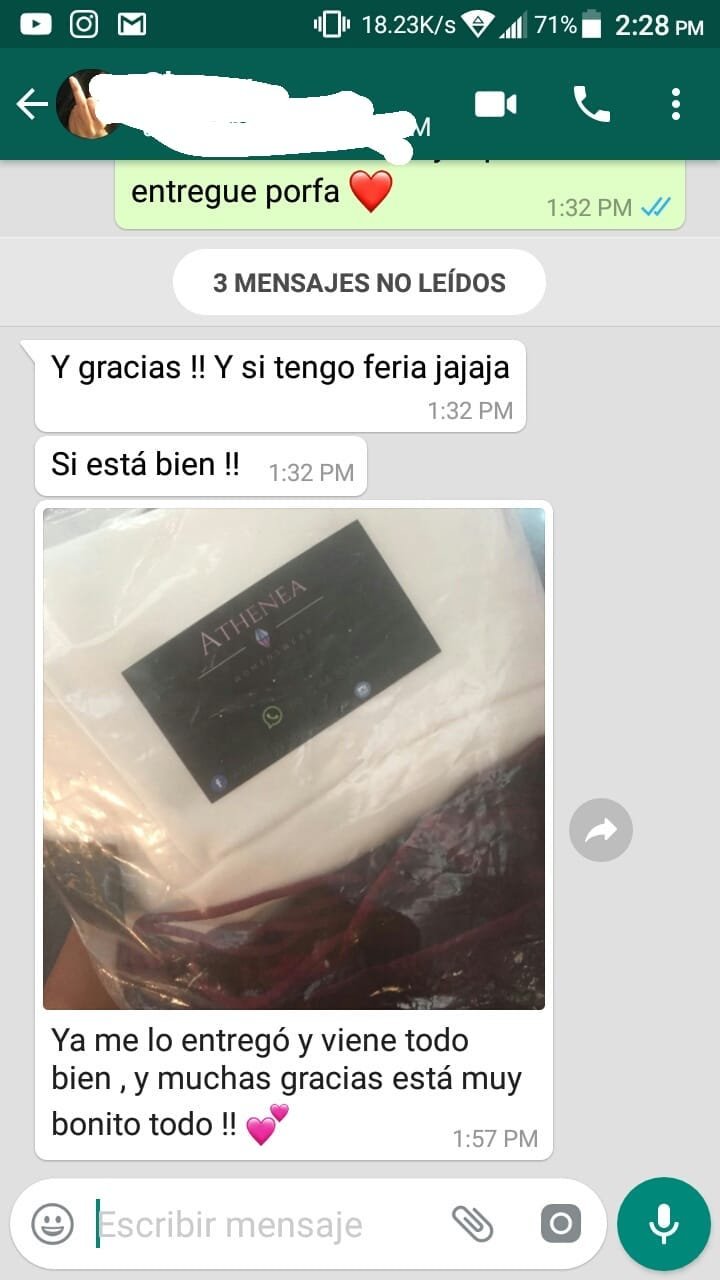Open the camera from the message bar

click(560, 1224)
